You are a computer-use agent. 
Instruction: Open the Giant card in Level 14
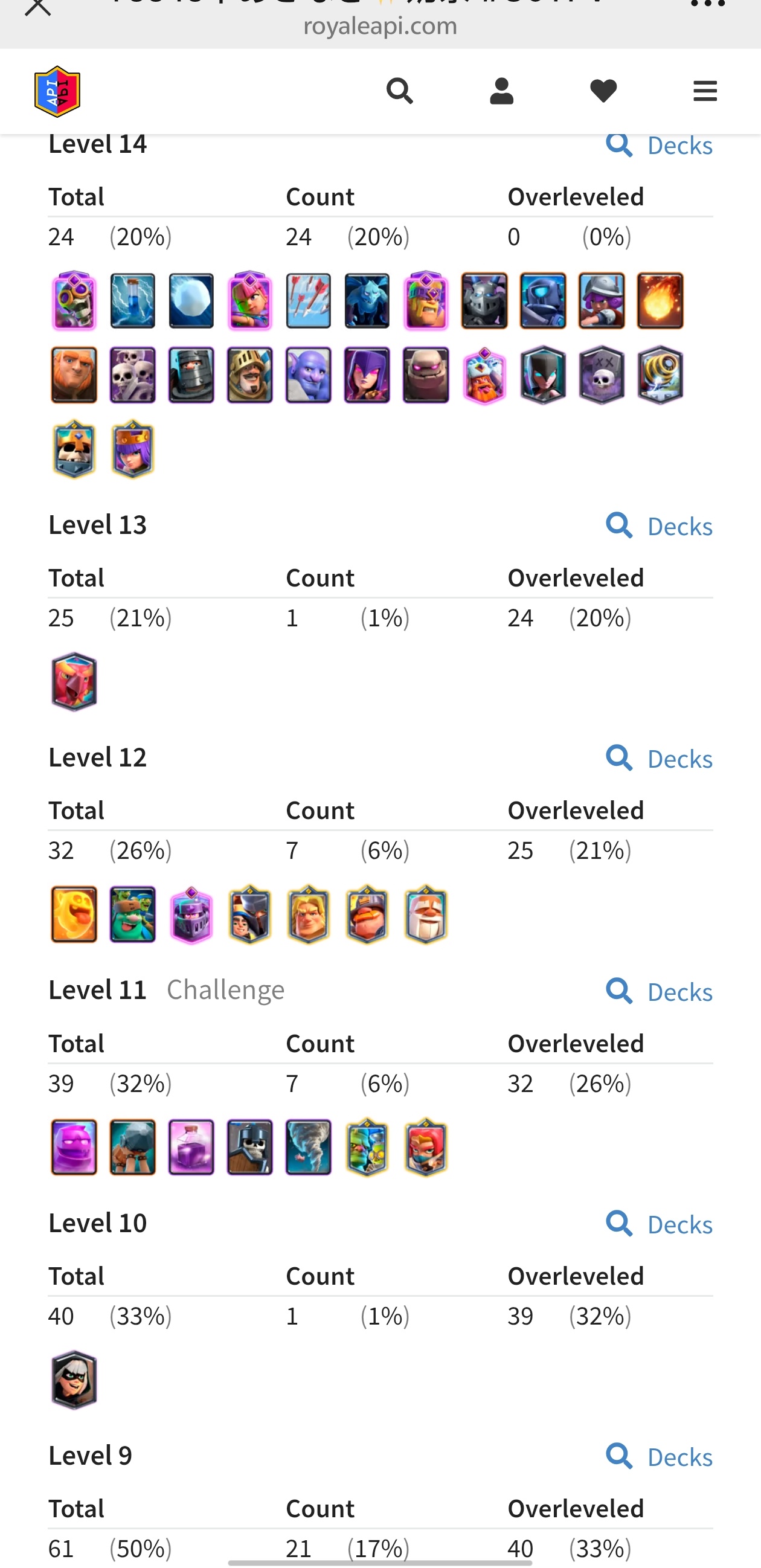[x=74, y=375]
